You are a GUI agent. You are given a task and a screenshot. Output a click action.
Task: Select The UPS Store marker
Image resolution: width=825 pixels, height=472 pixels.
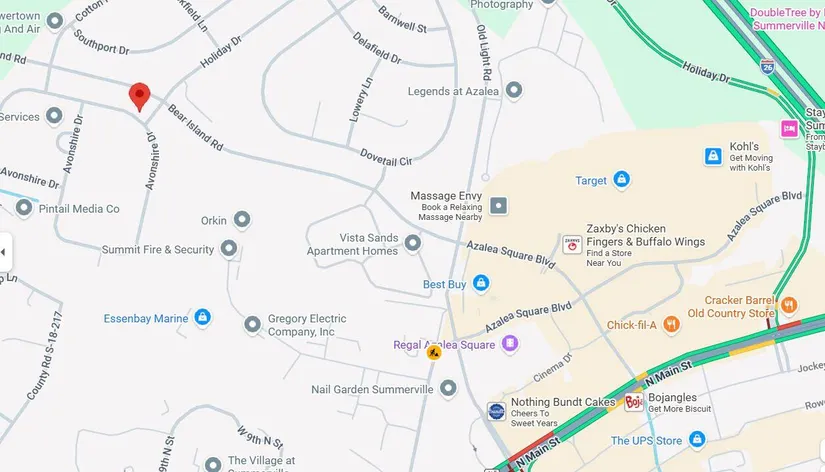(697, 440)
